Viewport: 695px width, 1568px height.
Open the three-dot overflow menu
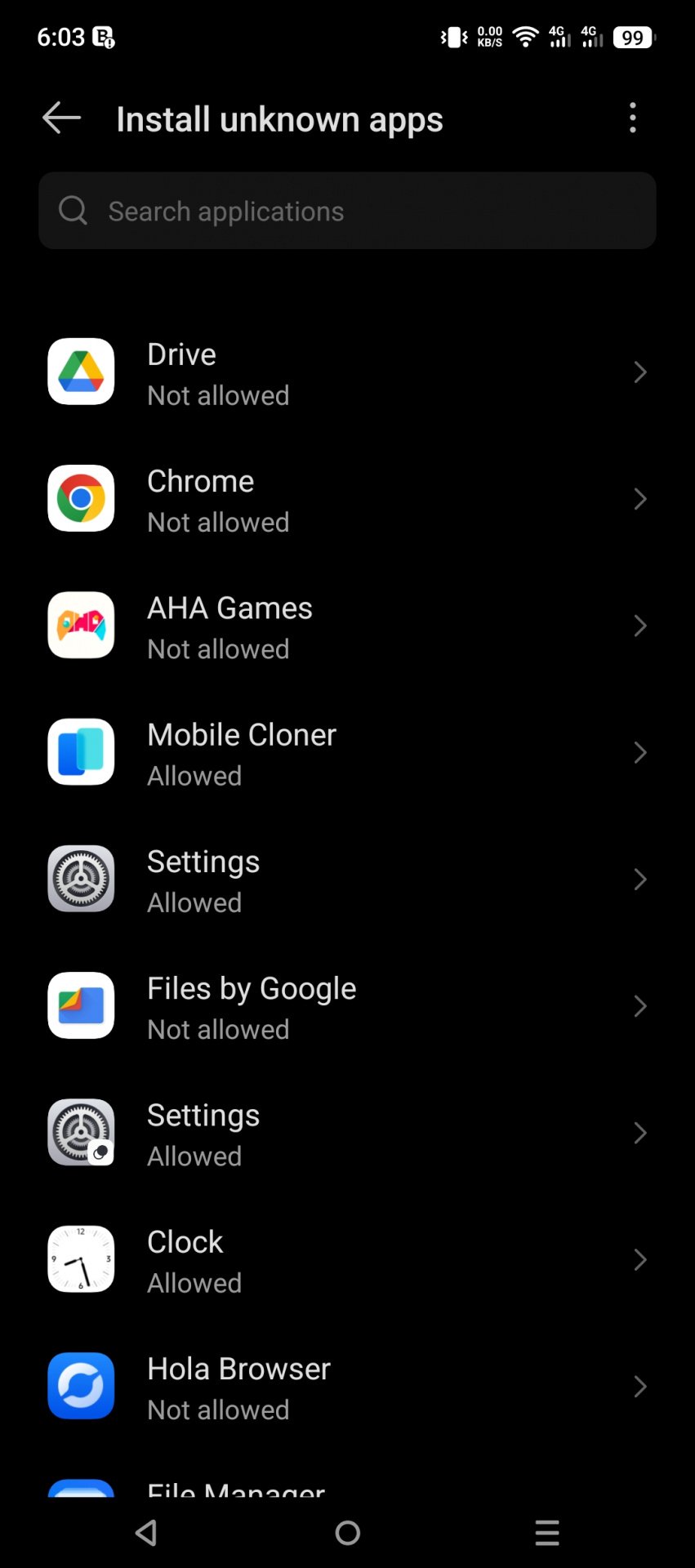tap(633, 118)
